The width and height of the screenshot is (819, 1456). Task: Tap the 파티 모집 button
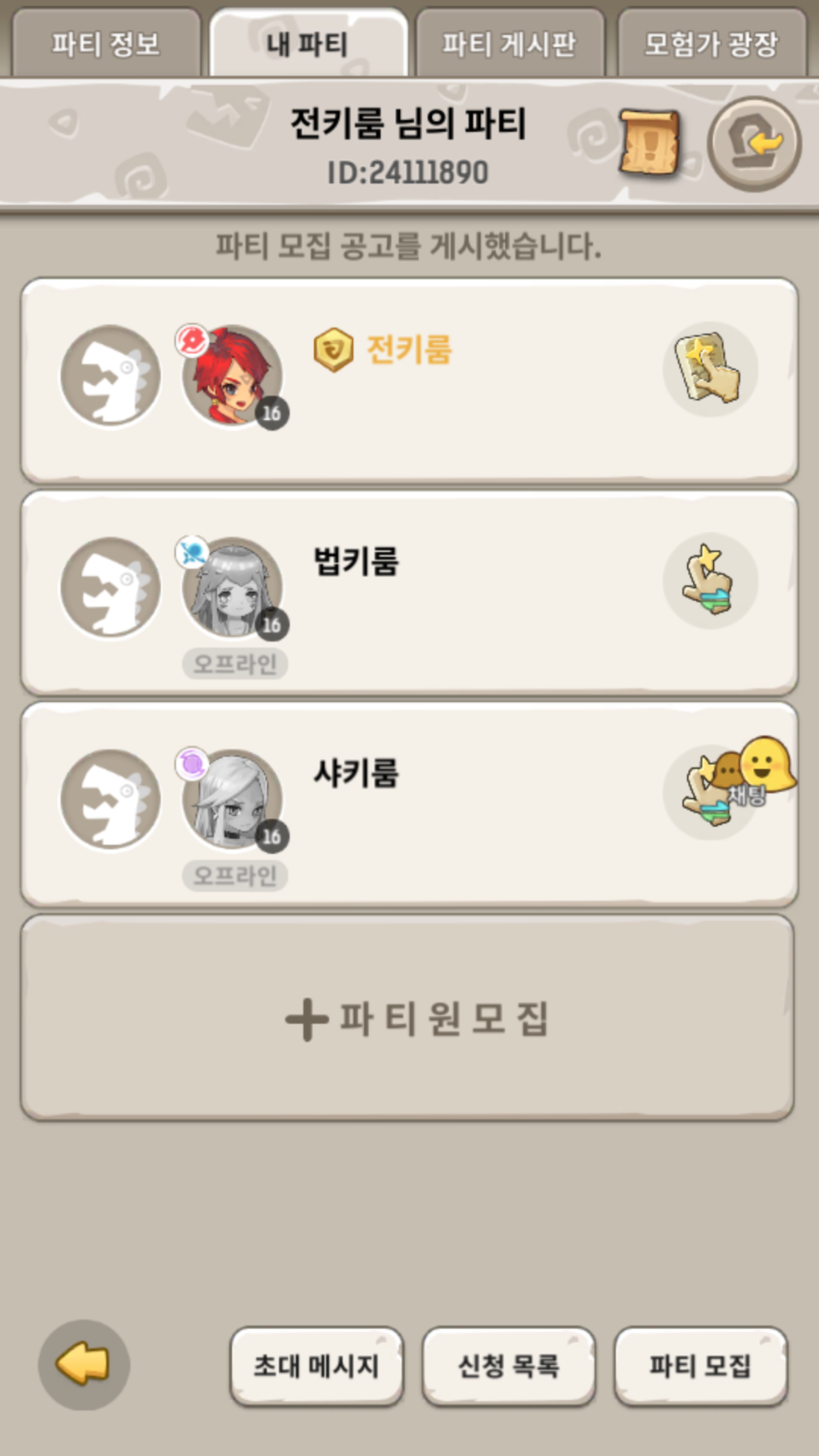(x=700, y=1366)
